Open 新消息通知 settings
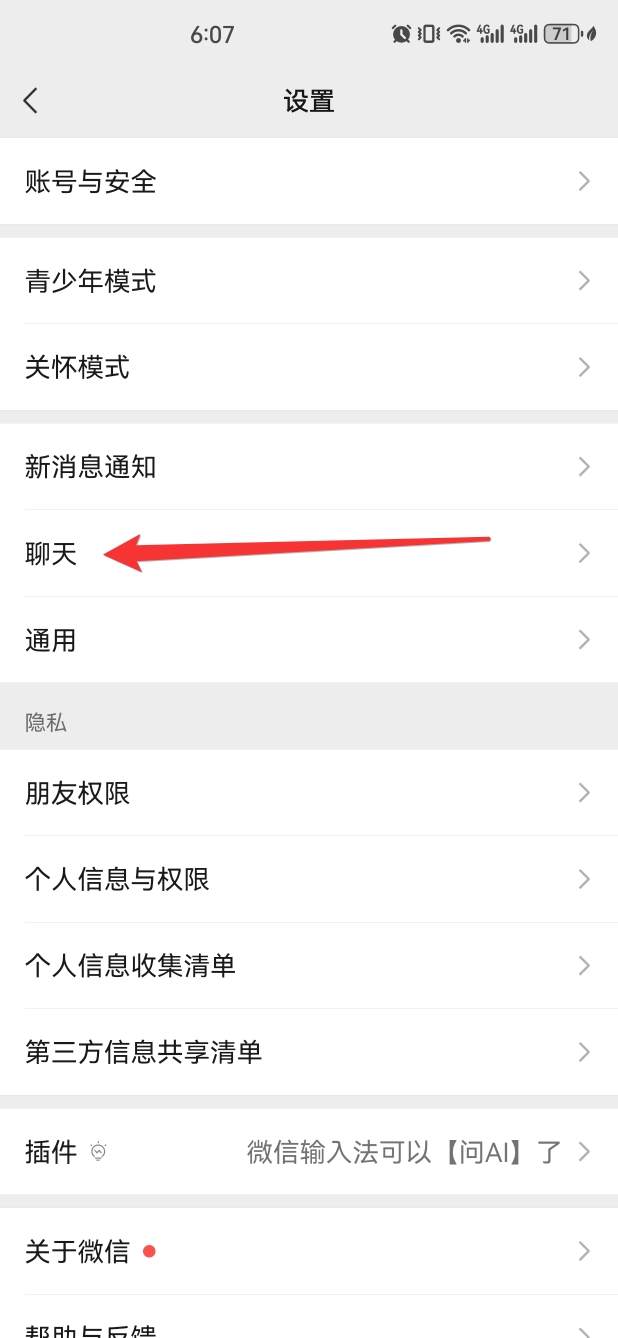This screenshot has width=618, height=1338. point(309,467)
